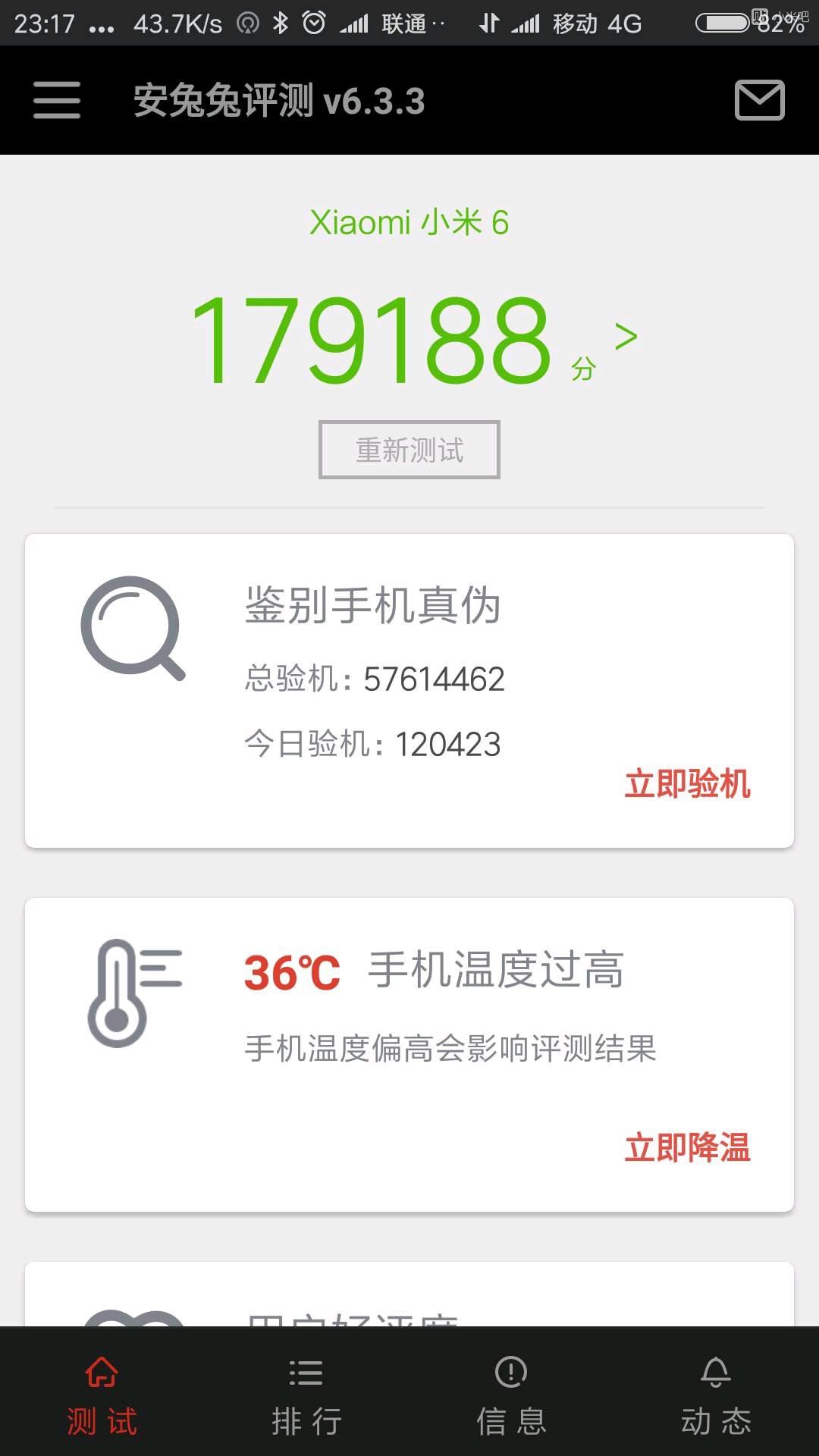Open the mail envelope messages
The width and height of the screenshot is (819, 1456).
(x=759, y=100)
